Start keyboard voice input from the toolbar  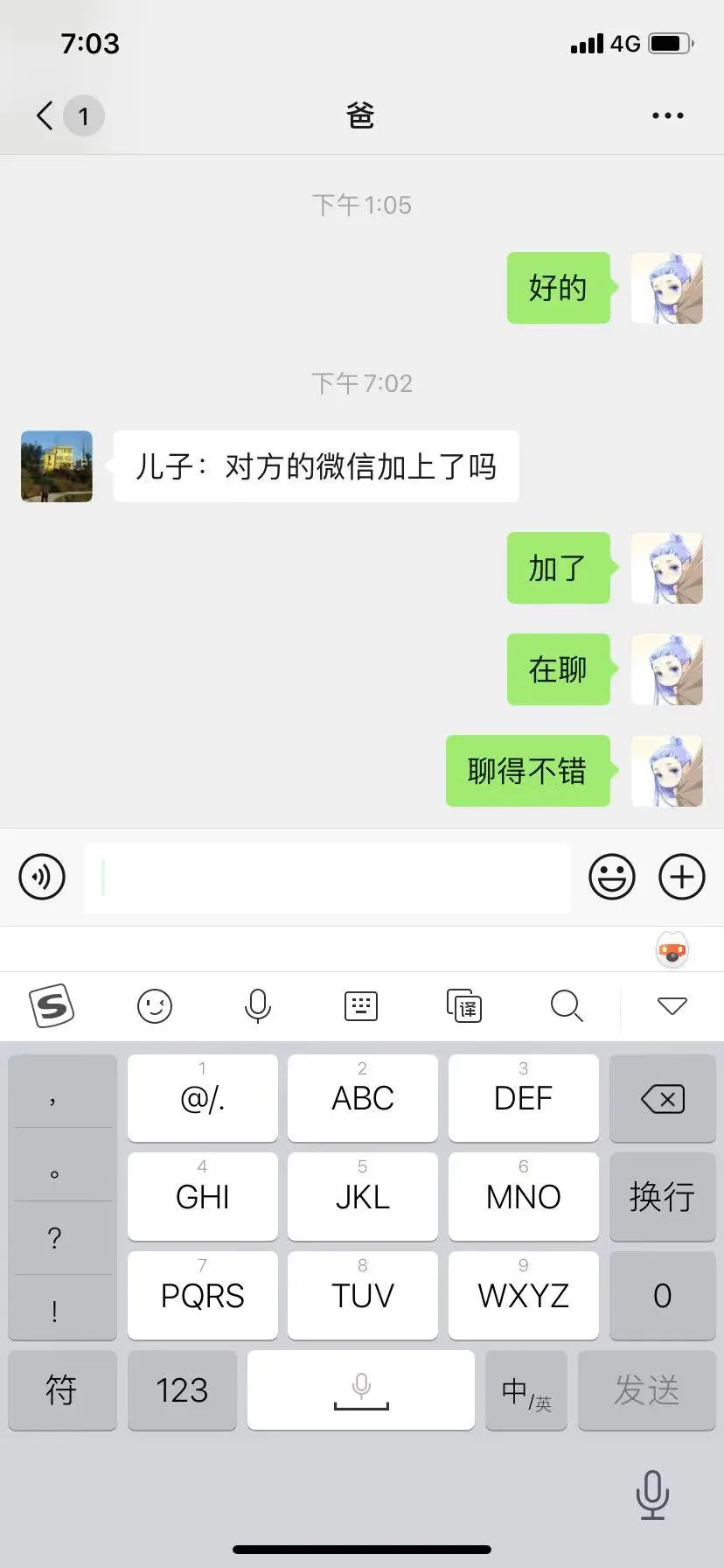coord(258,1006)
